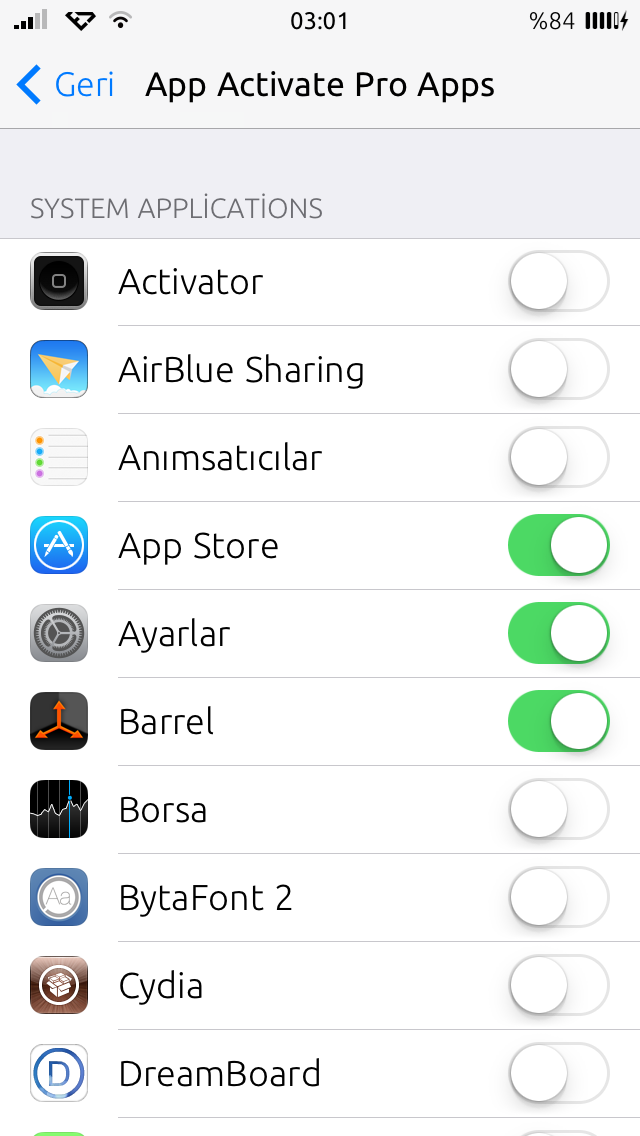The image size is (640, 1136).
Task: Switch off the Barrel toggle
Action: [x=559, y=721]
